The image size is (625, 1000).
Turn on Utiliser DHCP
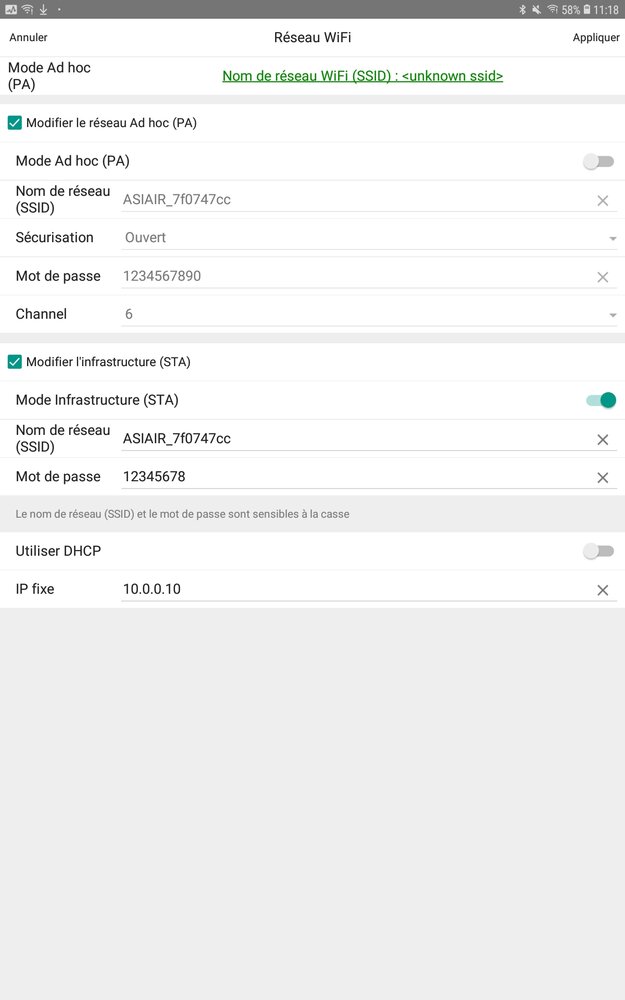tap(599, 551)
